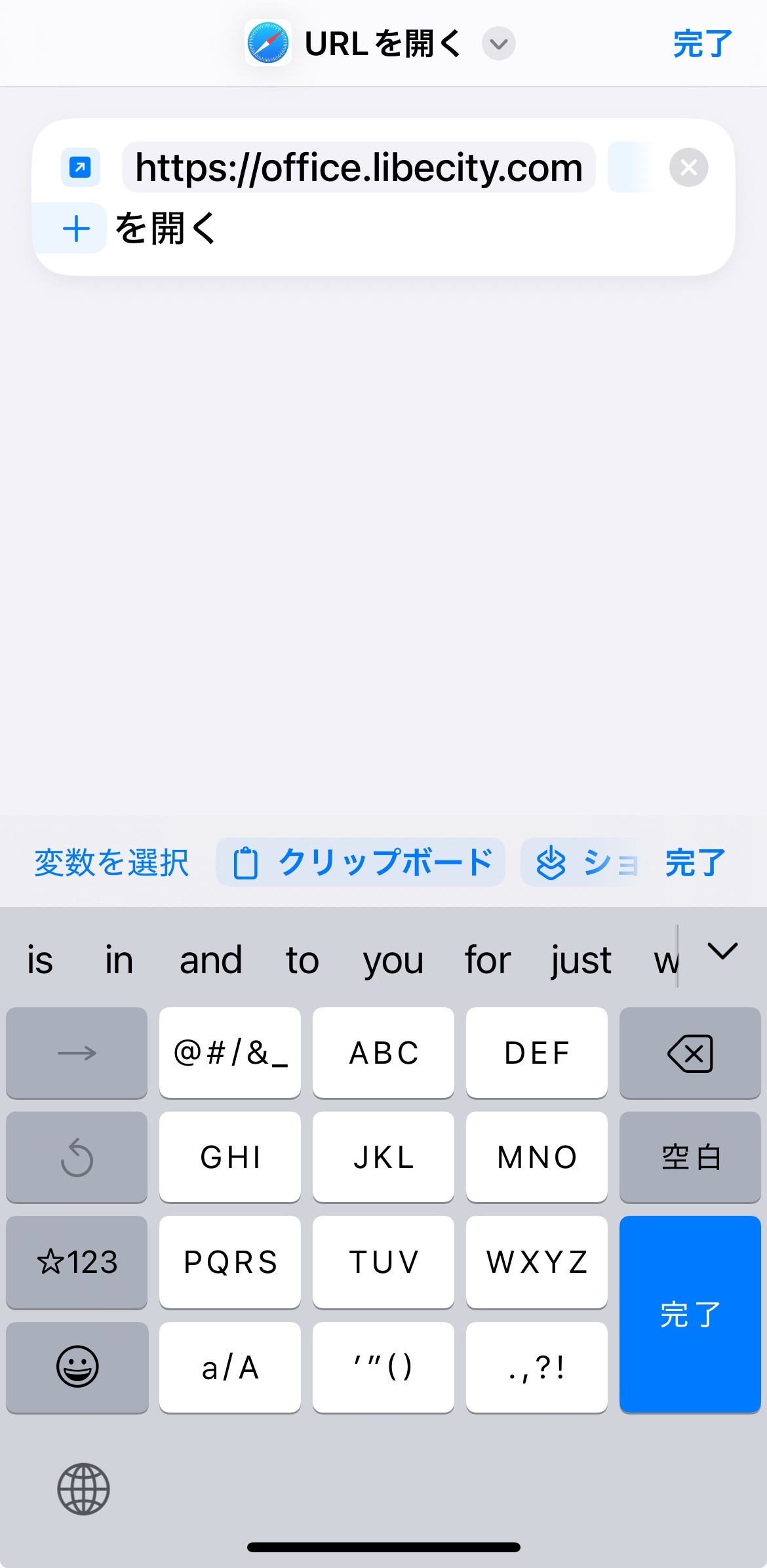Remove the URLを開く action with the X button
The width and height of the screenshot is (767, 1568).
(688, 168)
